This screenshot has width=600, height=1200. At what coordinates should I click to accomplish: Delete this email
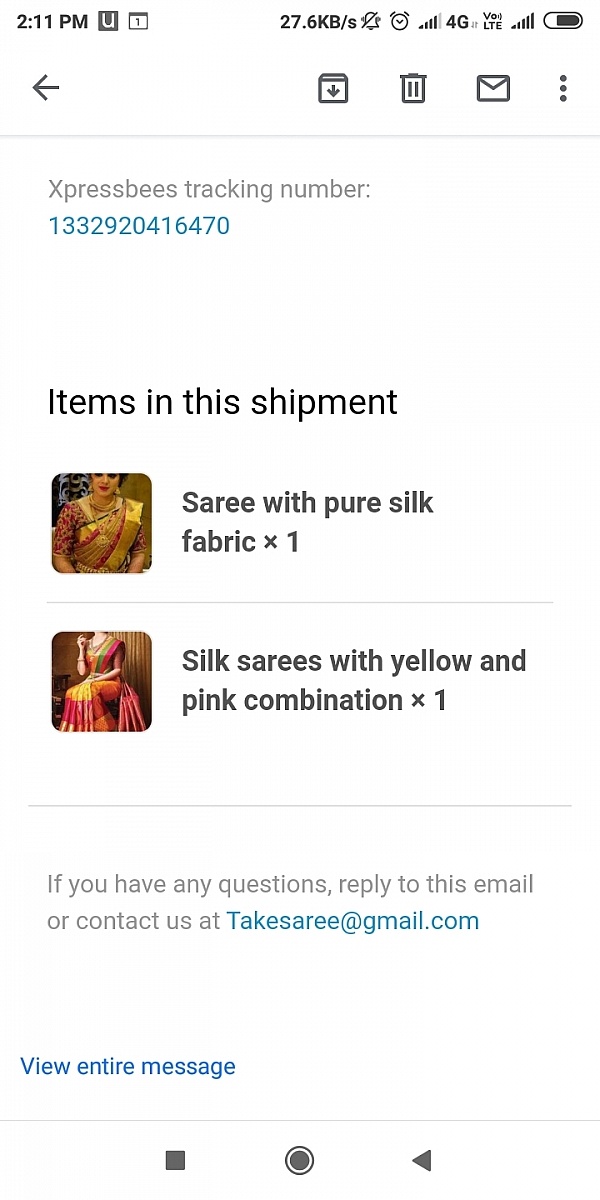(413, 88)
